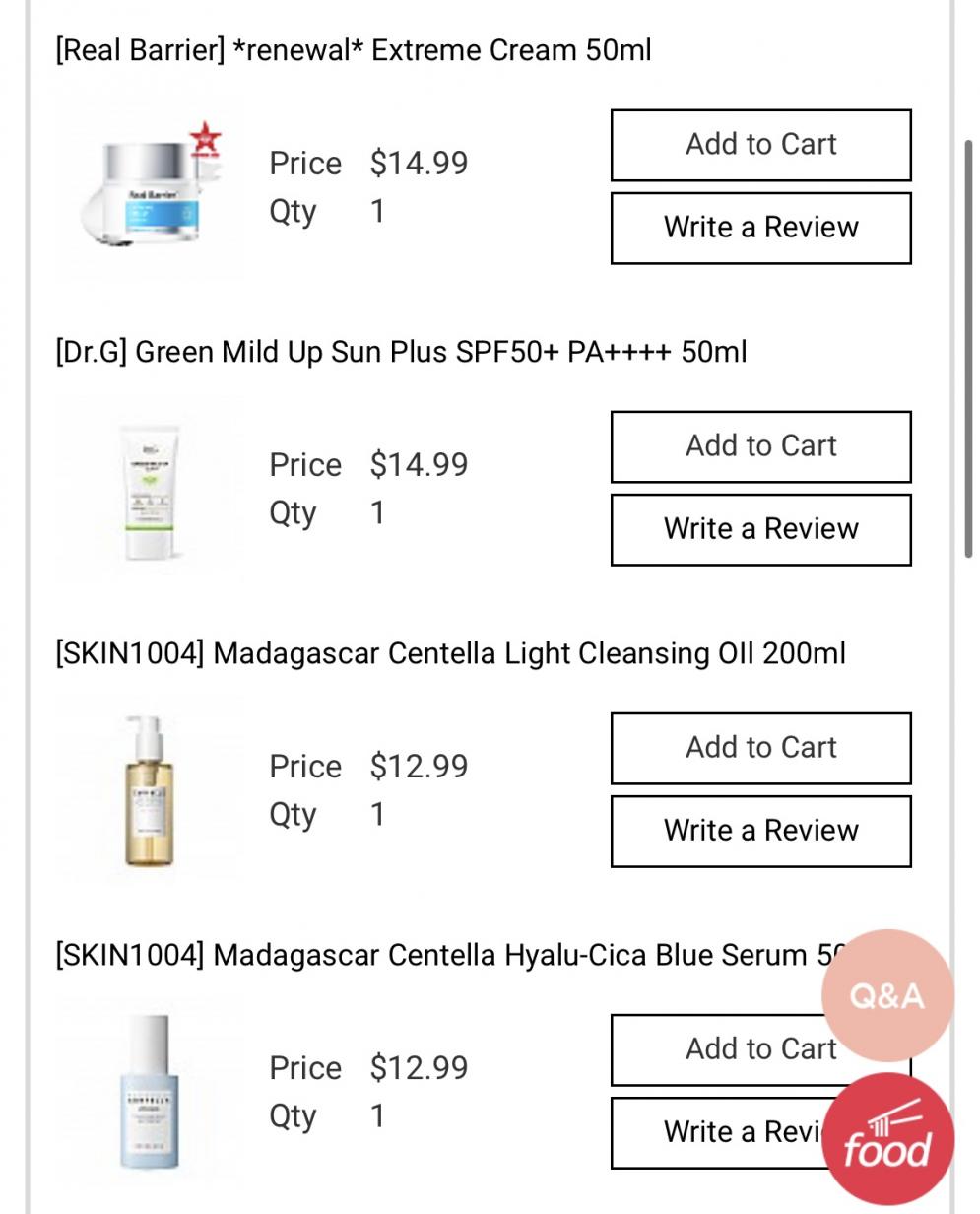Write a review for Centella Cleansing Oil

click(x=760, y=831)
